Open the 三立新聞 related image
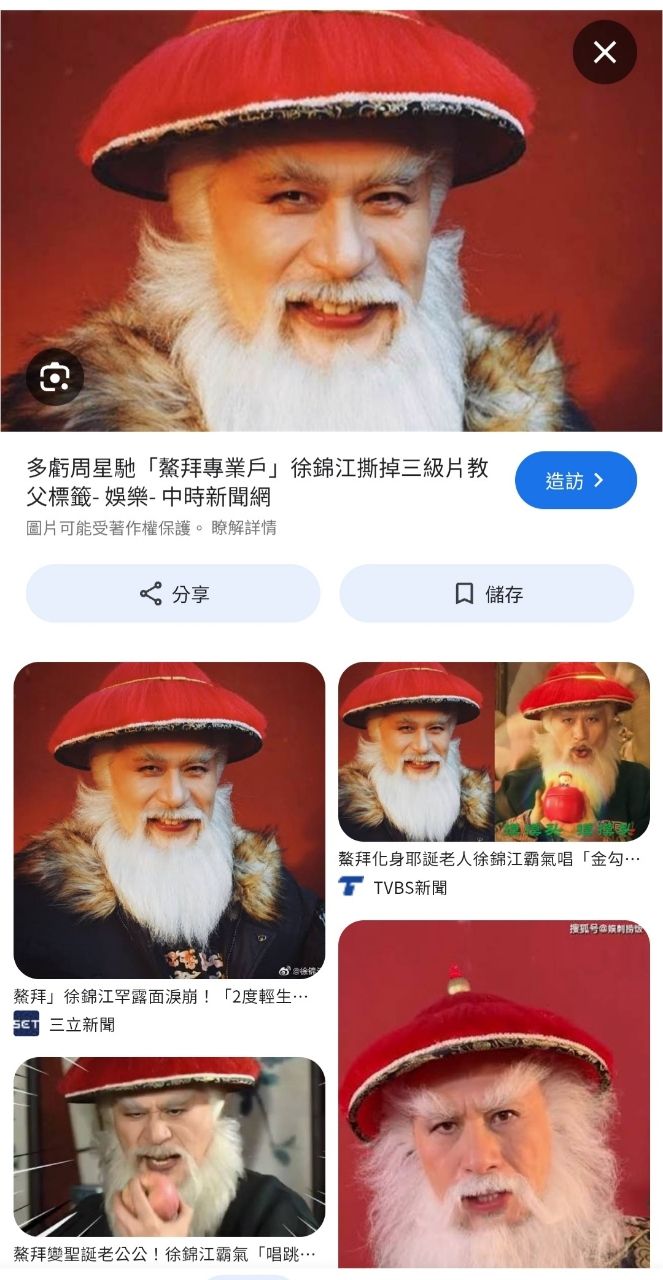Screen dimensions: 663x1280 pyautogui.click(x=169, y=820)
